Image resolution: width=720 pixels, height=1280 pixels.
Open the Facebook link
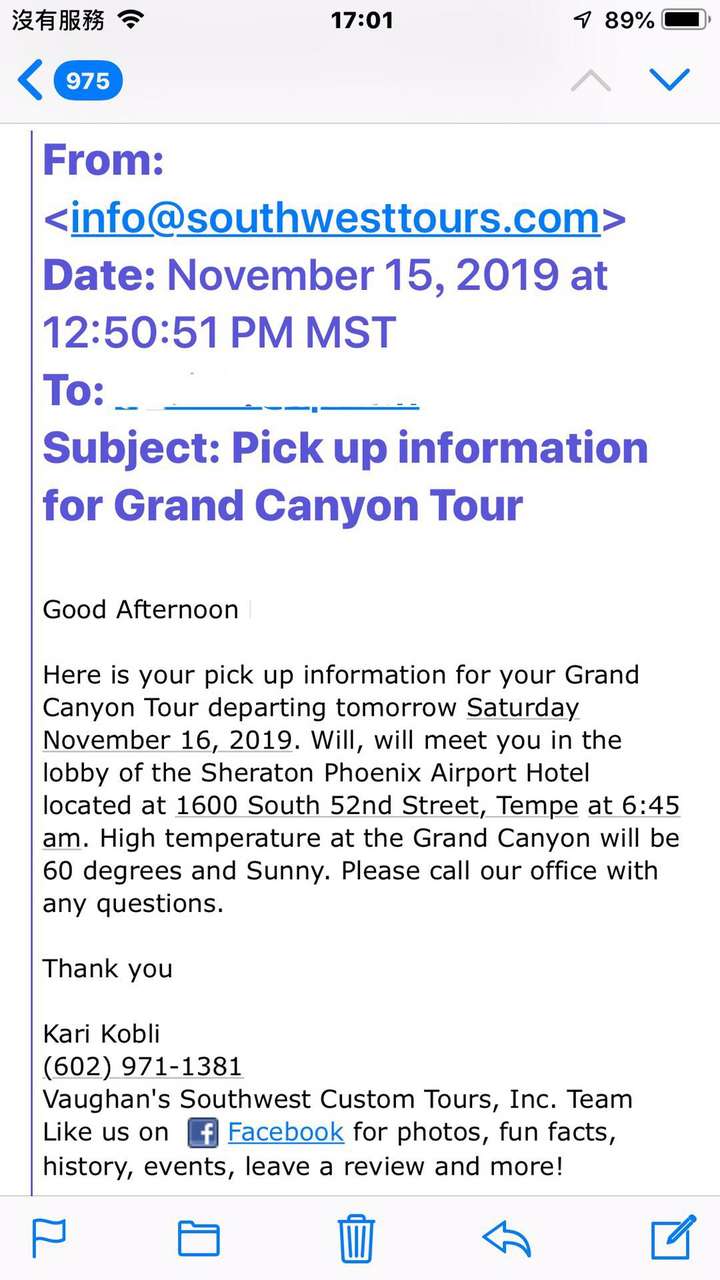(x=285, y=1132)
